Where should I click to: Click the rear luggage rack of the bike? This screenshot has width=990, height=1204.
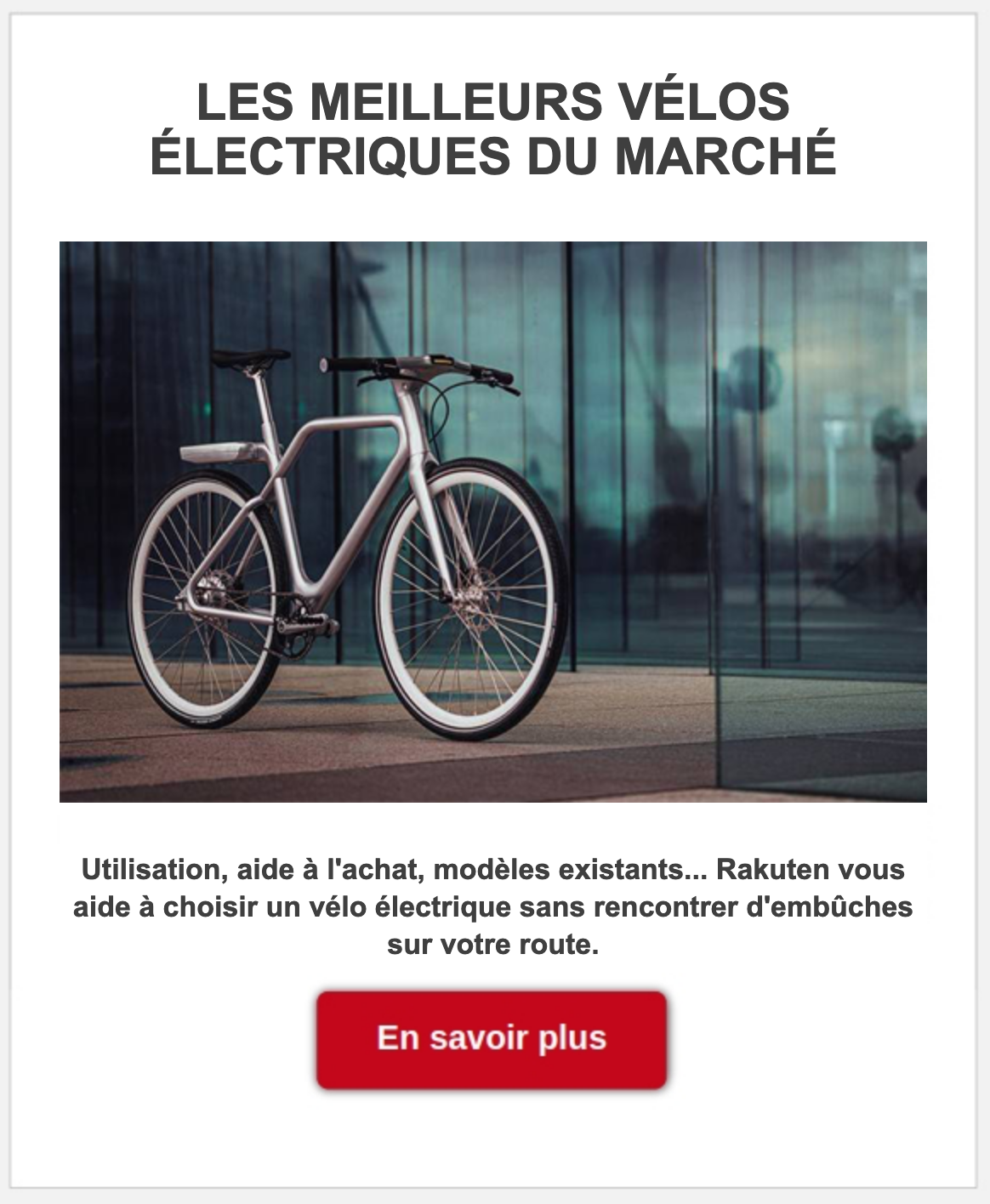pos(219,451)
